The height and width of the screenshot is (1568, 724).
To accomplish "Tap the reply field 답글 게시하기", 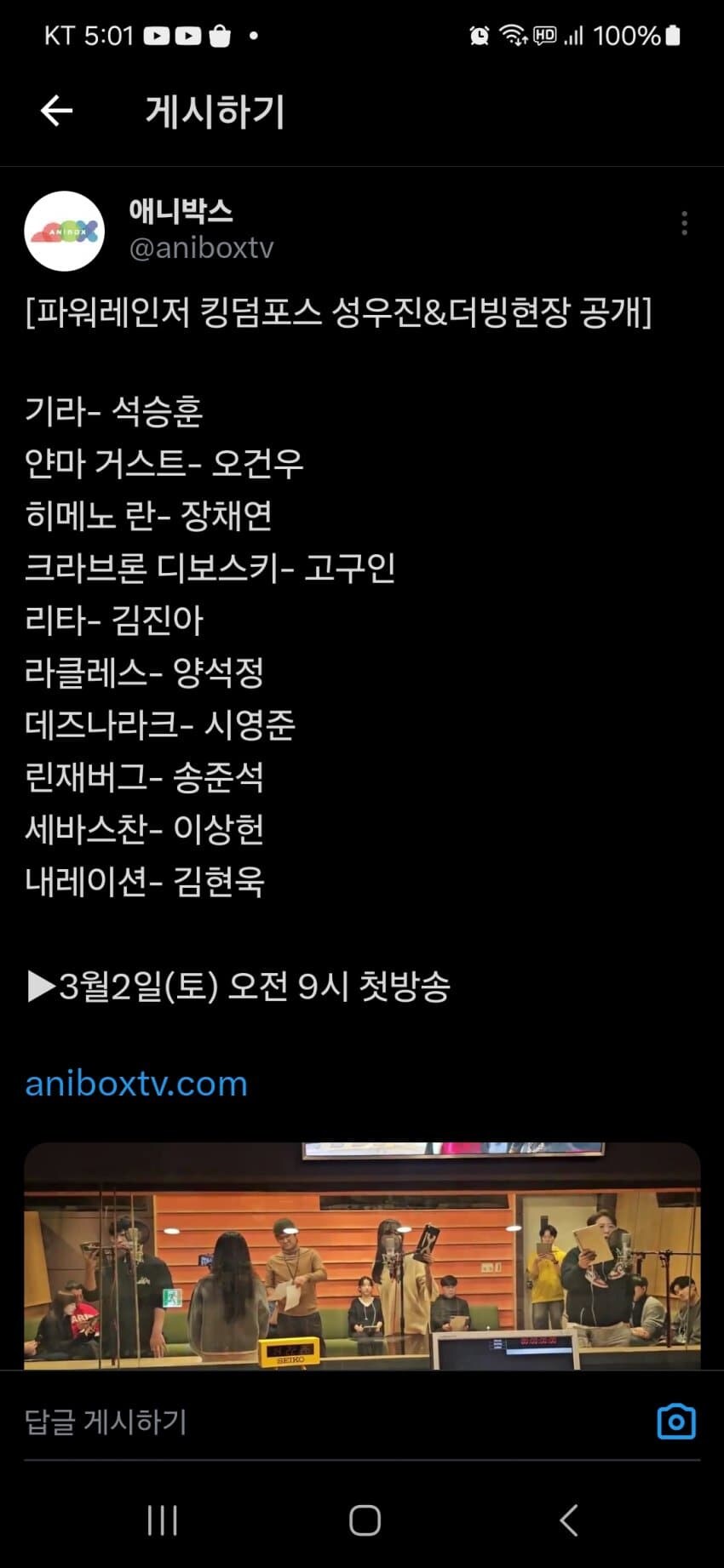I will (324, 1422).
